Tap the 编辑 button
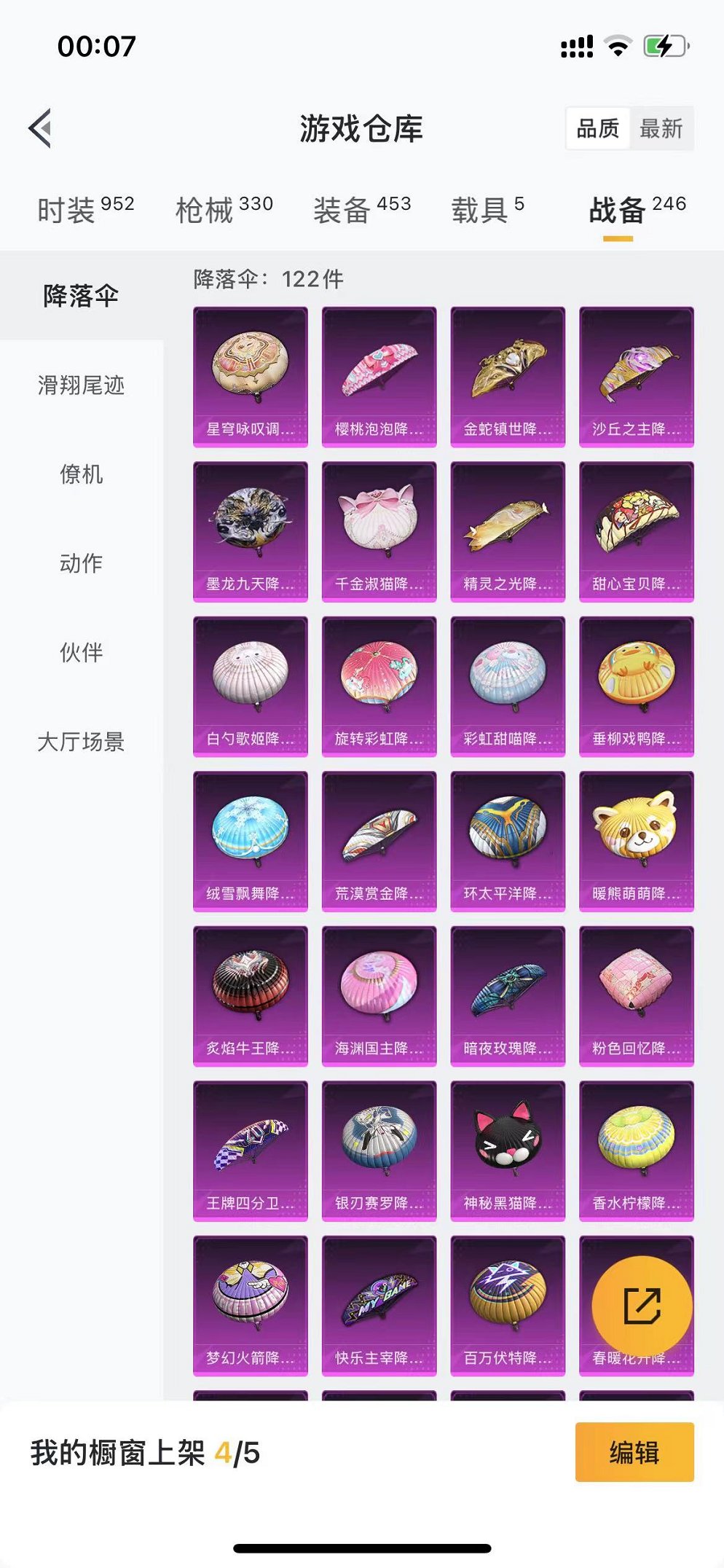Image resolution: width=724 pixels, height=1568 pixels. click(634, 1452)
